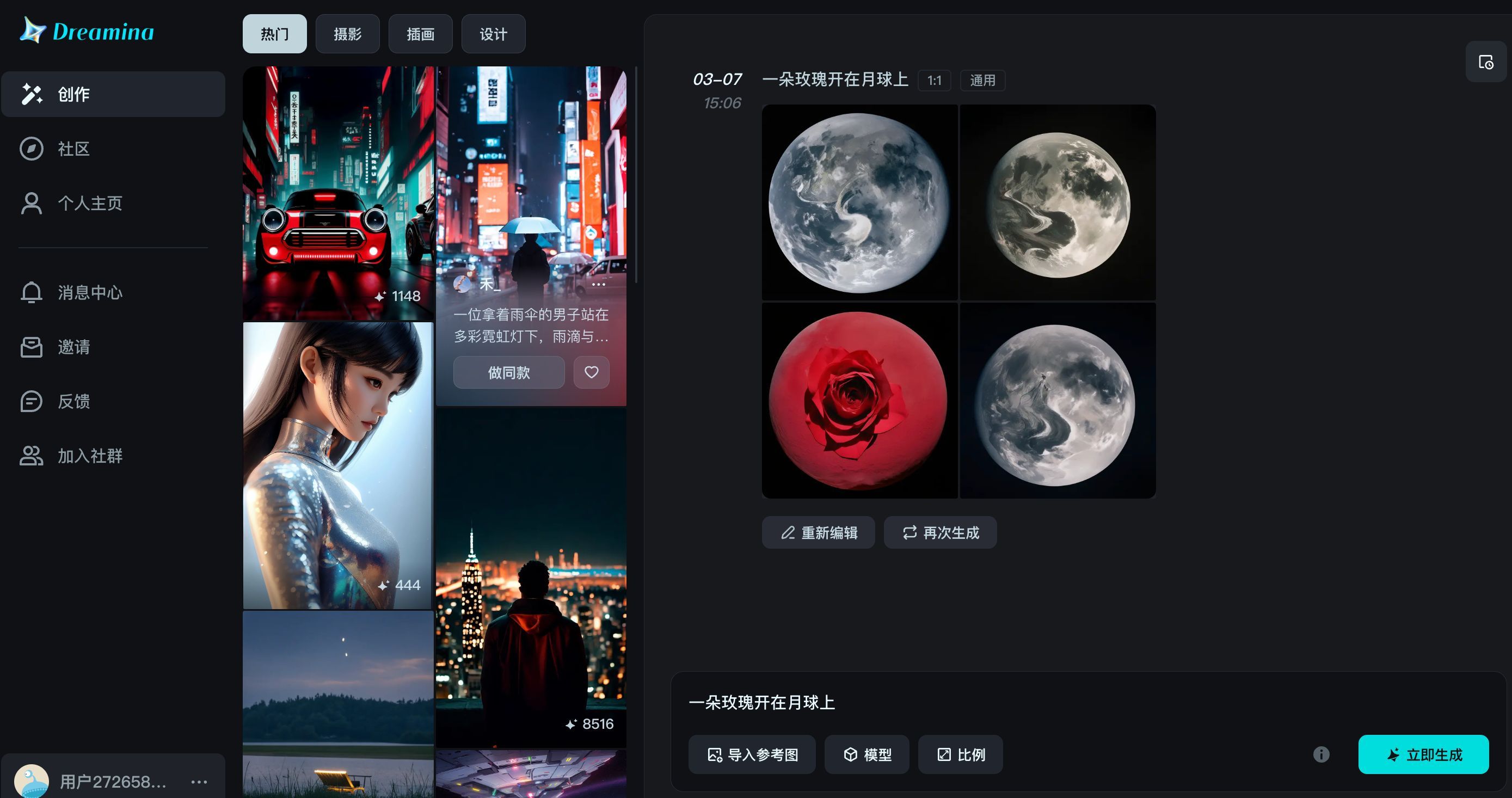Tap 导入参考图 to import reference
The image size is (1512, 798).
tap(752, 754)
